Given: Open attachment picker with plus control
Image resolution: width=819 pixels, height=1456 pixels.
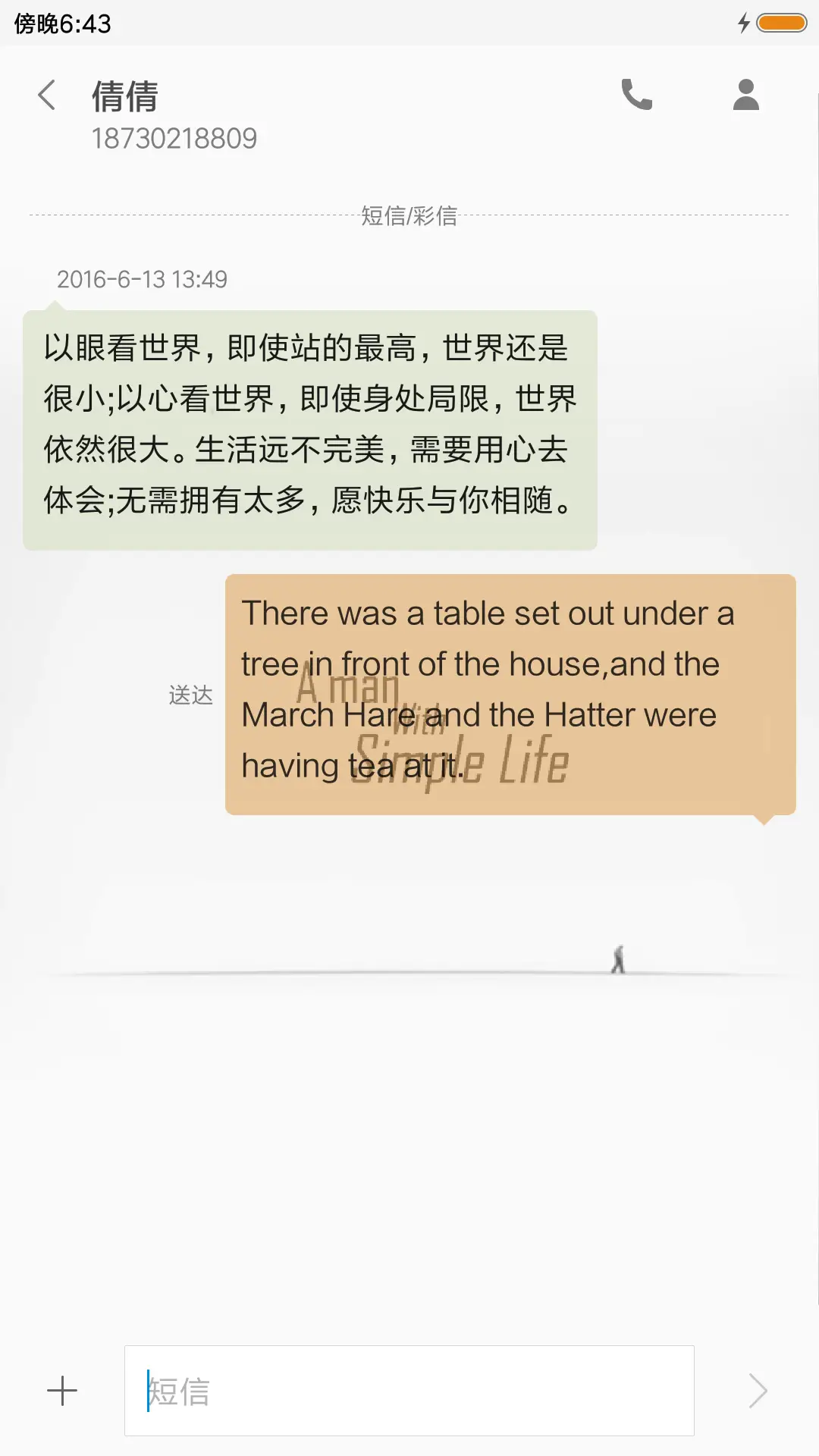Looking at the screenshot, I should click(x=63, y=1392).
